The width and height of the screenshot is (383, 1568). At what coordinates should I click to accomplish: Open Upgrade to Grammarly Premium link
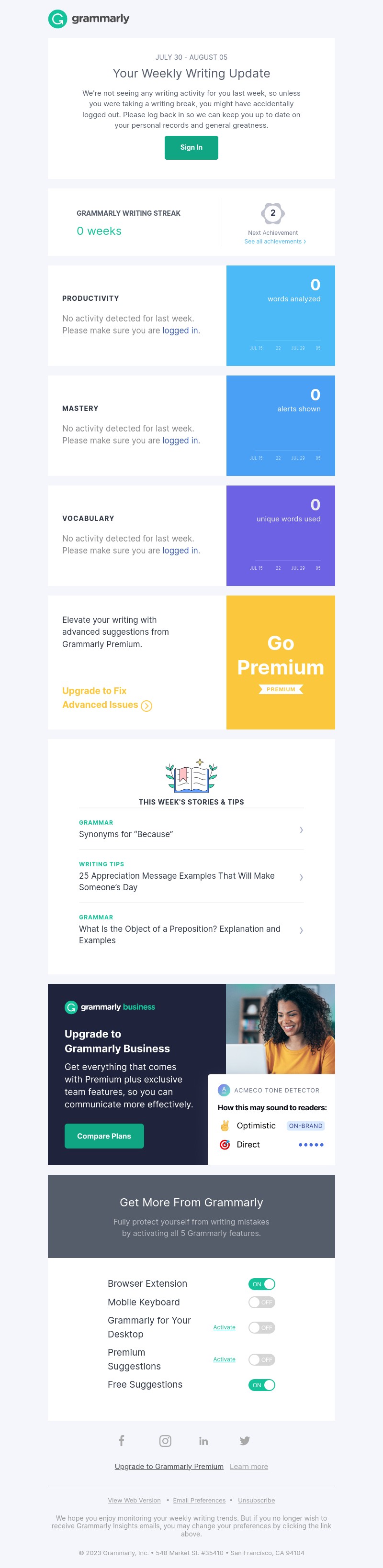coord(169,1466)
